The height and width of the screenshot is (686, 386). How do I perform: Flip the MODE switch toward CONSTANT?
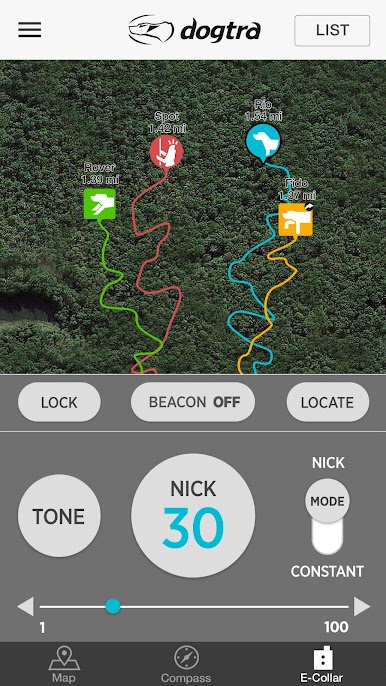[x=327, y=516]
